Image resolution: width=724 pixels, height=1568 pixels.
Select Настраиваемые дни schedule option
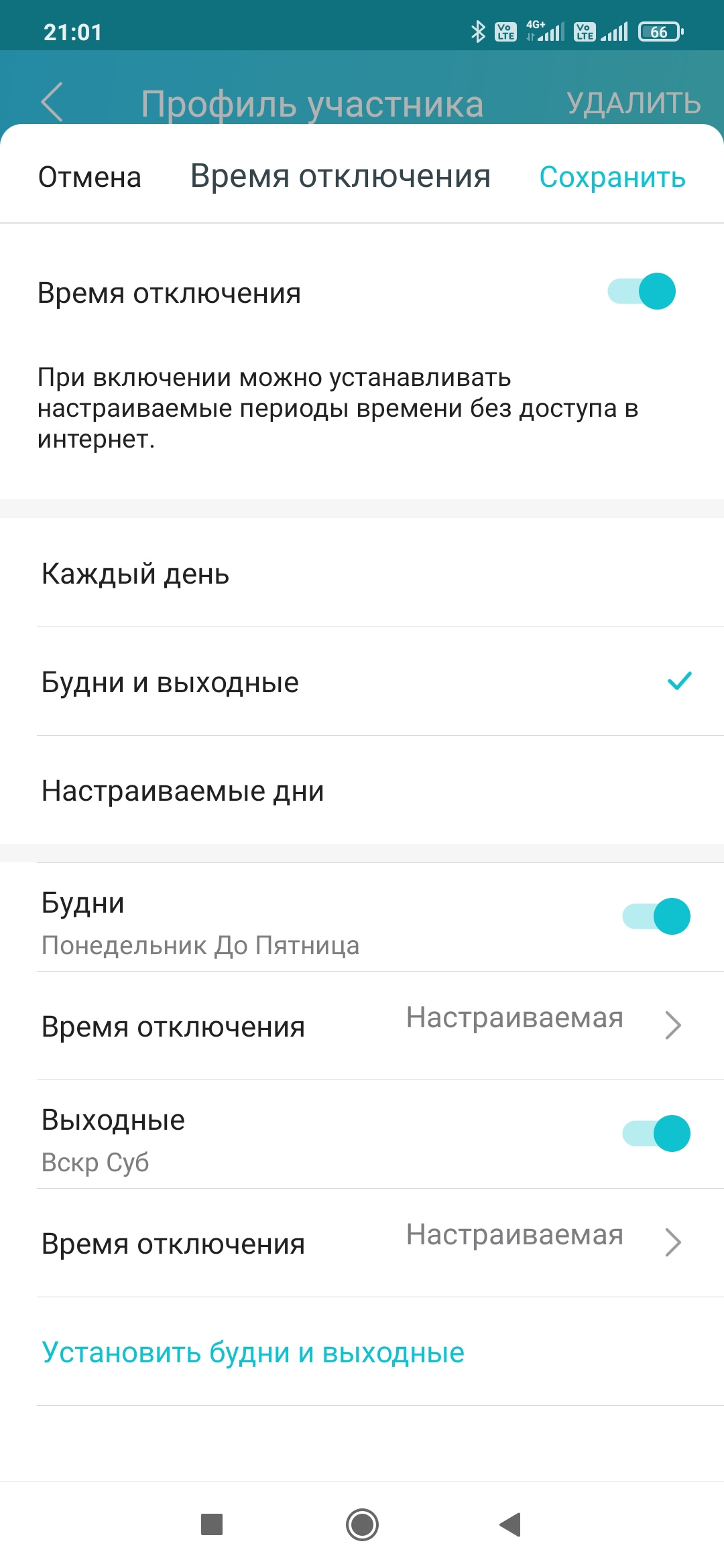pyautogui.click(x=362, y=791)
